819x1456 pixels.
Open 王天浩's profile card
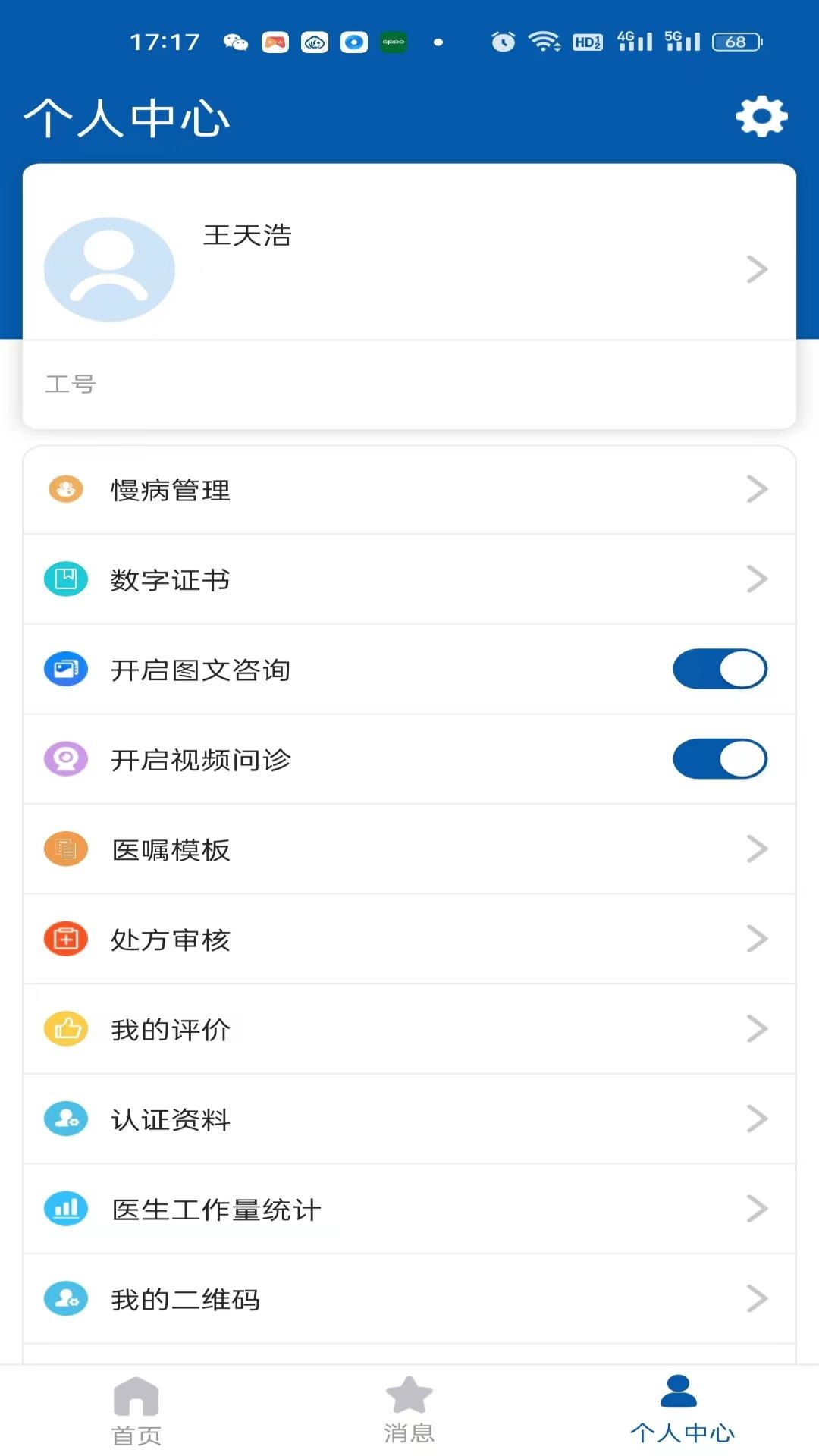coord(409,252)
